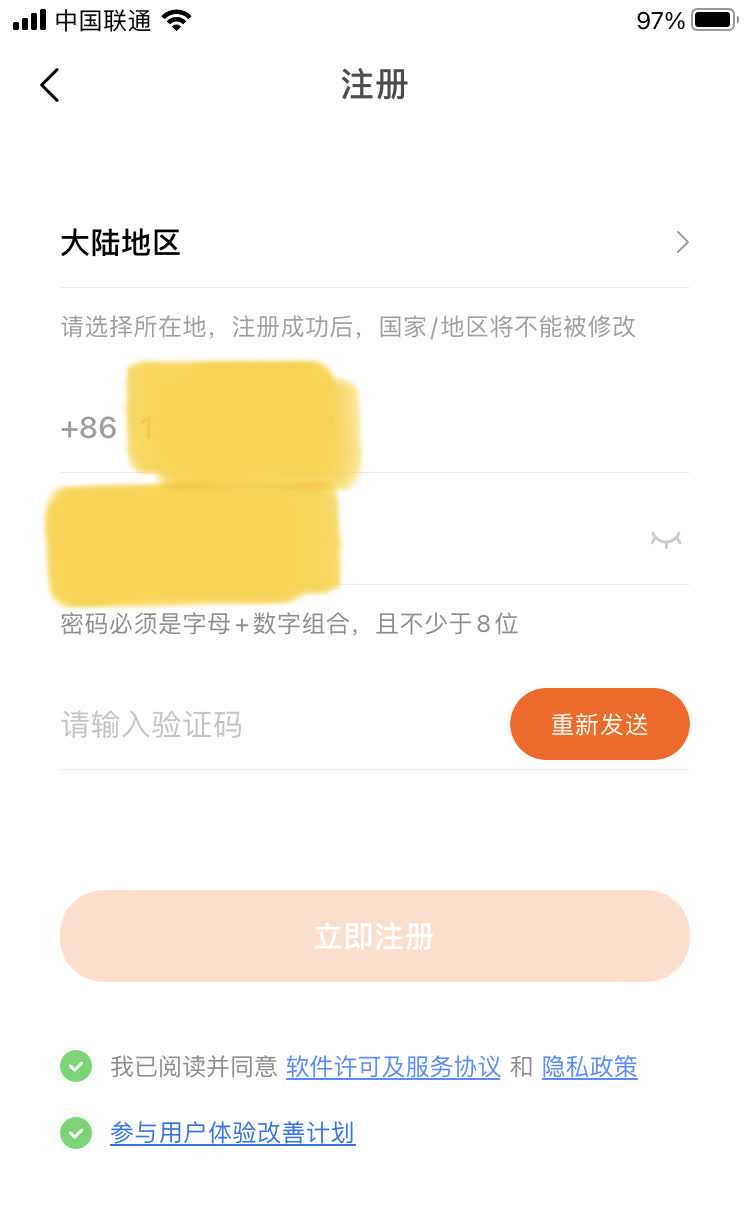Uncheck the 我已阅读并同意 agreement checkbox
750x1214 pixels.
click(x=76, y=1067)
